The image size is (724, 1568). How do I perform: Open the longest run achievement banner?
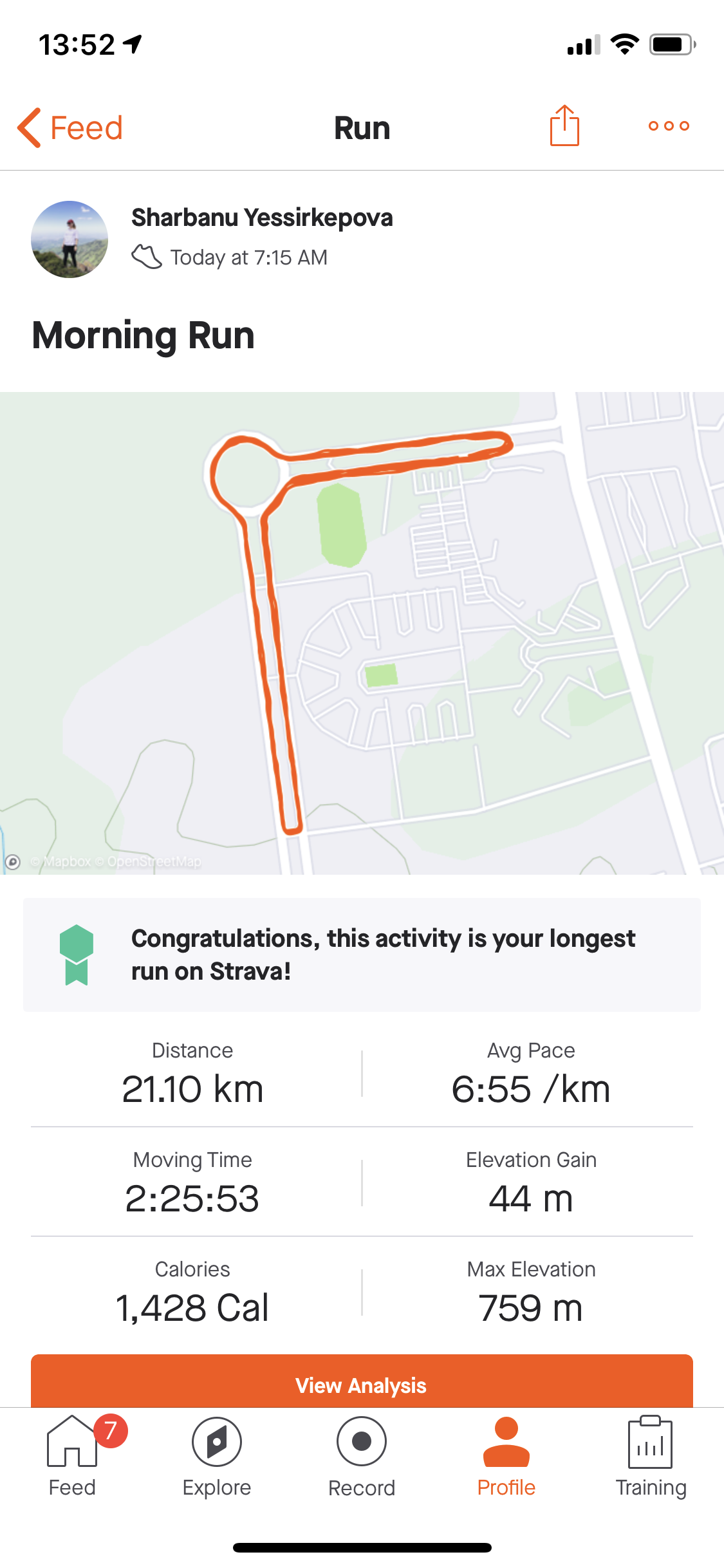pyautogui.click(x=362, y=955)
